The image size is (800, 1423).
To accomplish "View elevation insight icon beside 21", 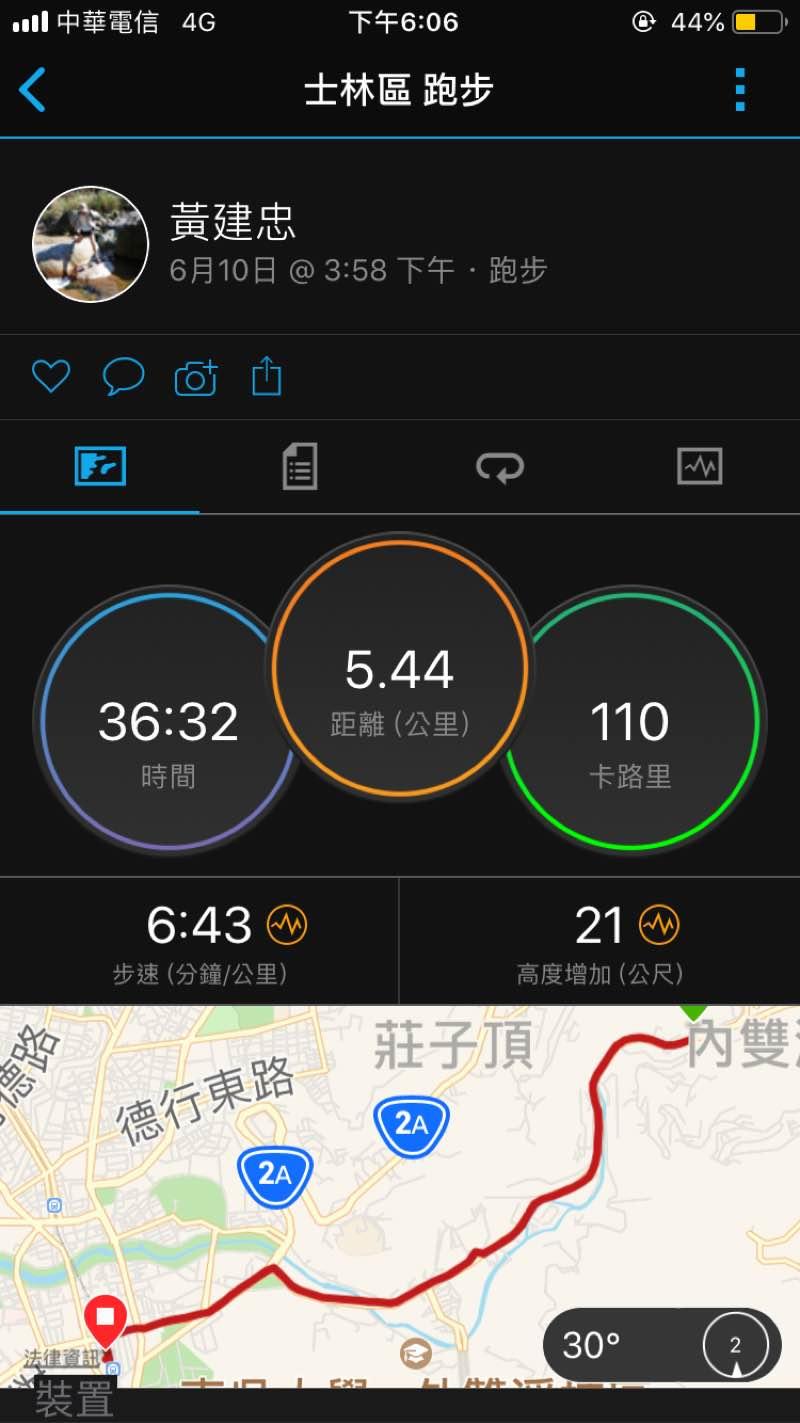I will tap(659, 925).
